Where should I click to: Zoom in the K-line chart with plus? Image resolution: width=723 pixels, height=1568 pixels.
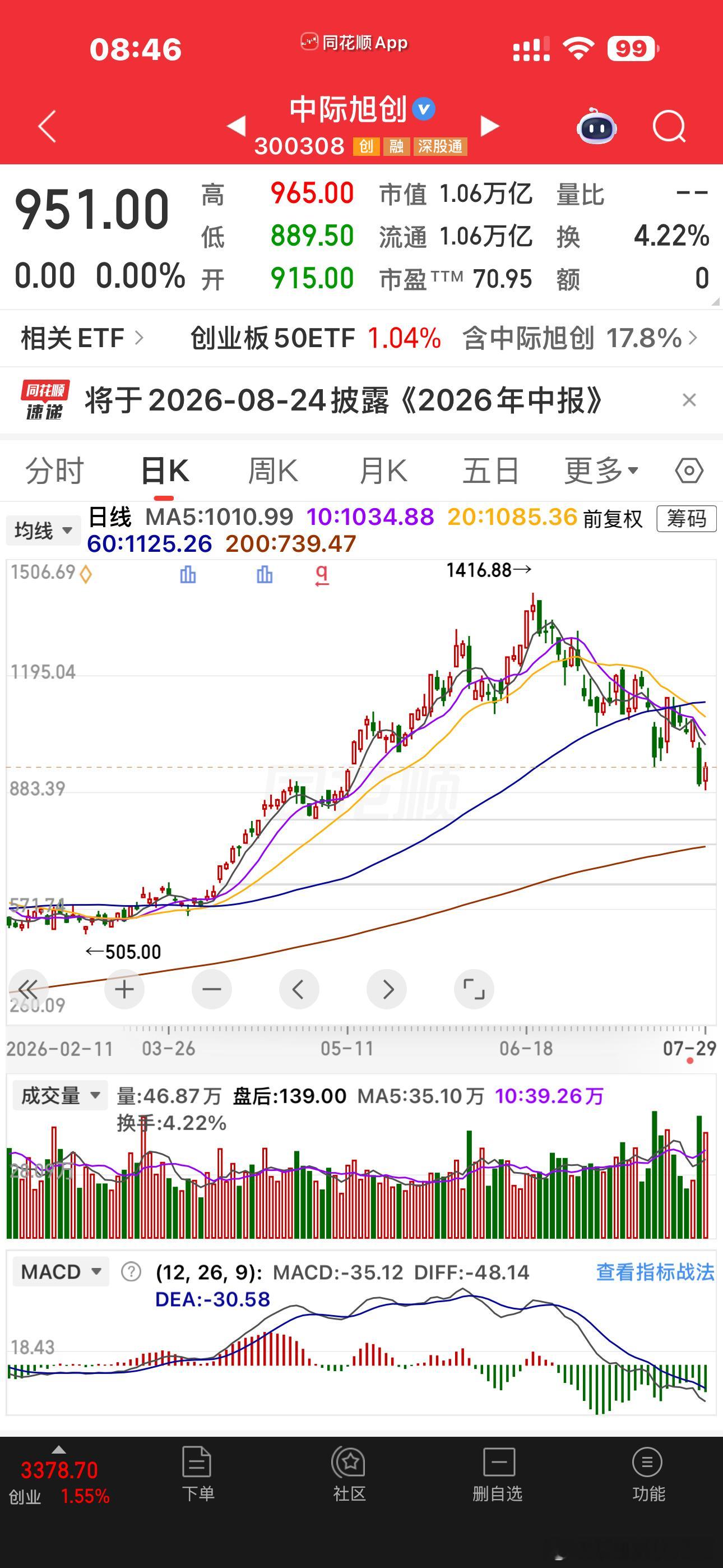[124, 989]
